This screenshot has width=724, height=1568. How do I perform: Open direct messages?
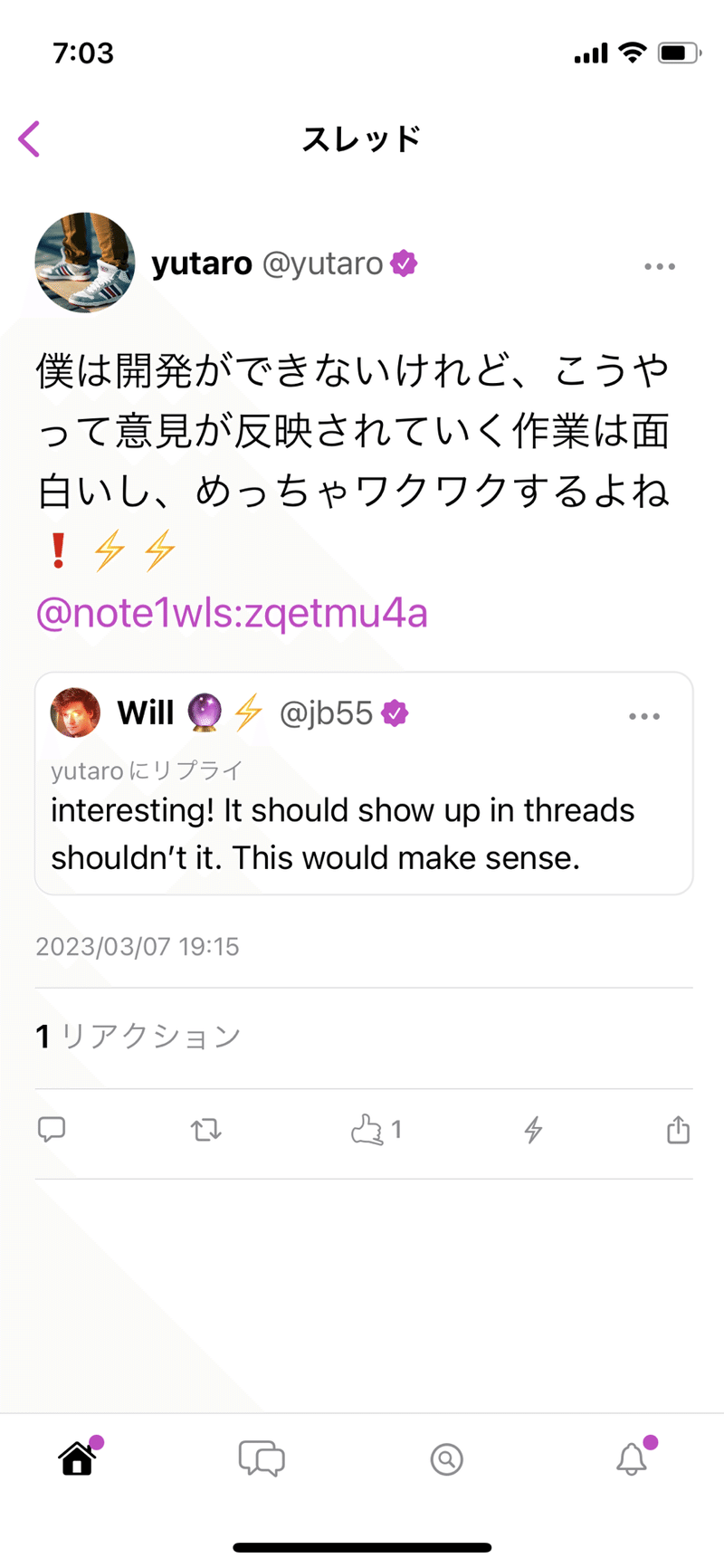click(x=261, y=1459)
